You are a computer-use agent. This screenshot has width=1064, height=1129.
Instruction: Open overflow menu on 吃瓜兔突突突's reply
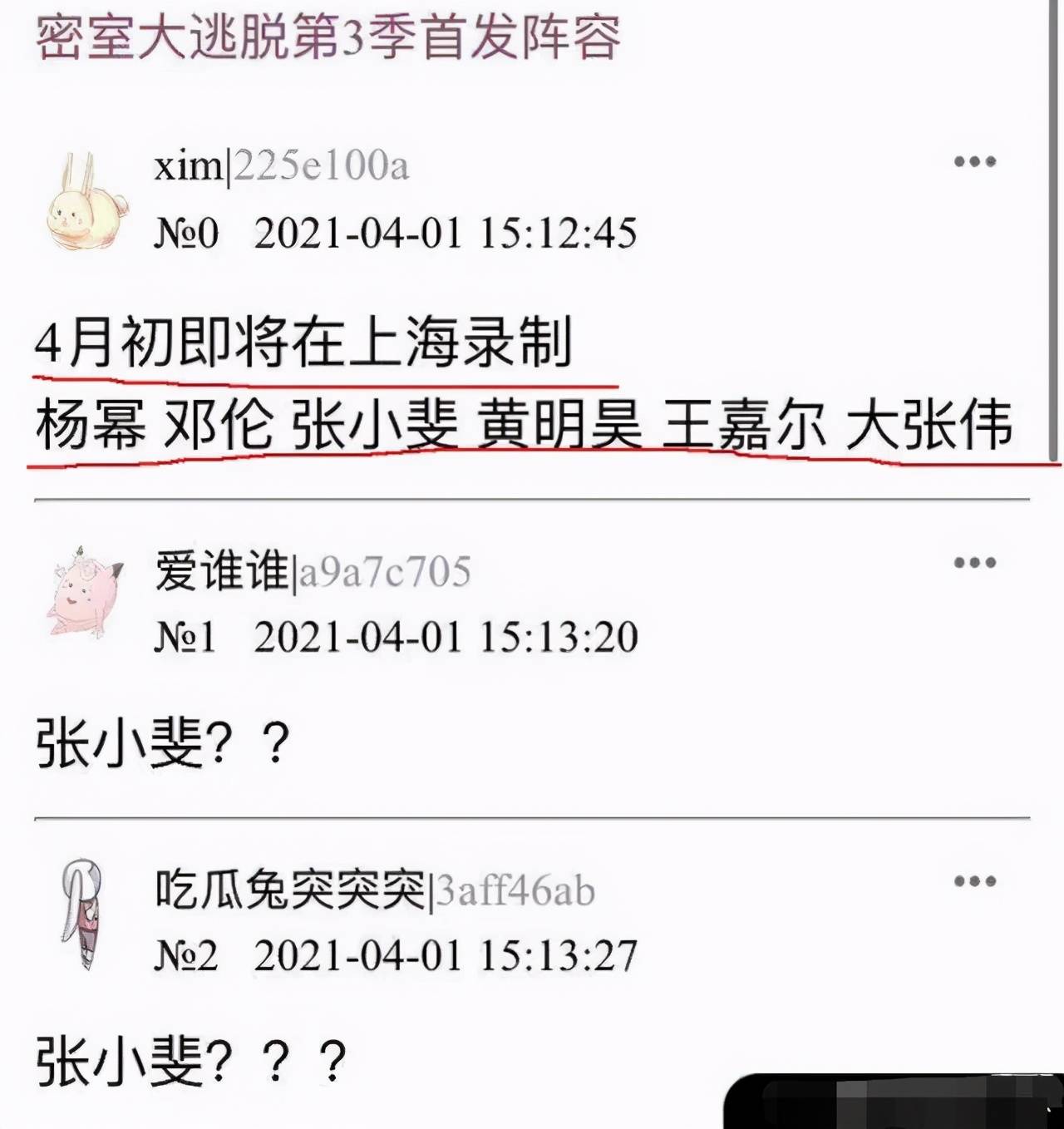click(x=974, y=881)
